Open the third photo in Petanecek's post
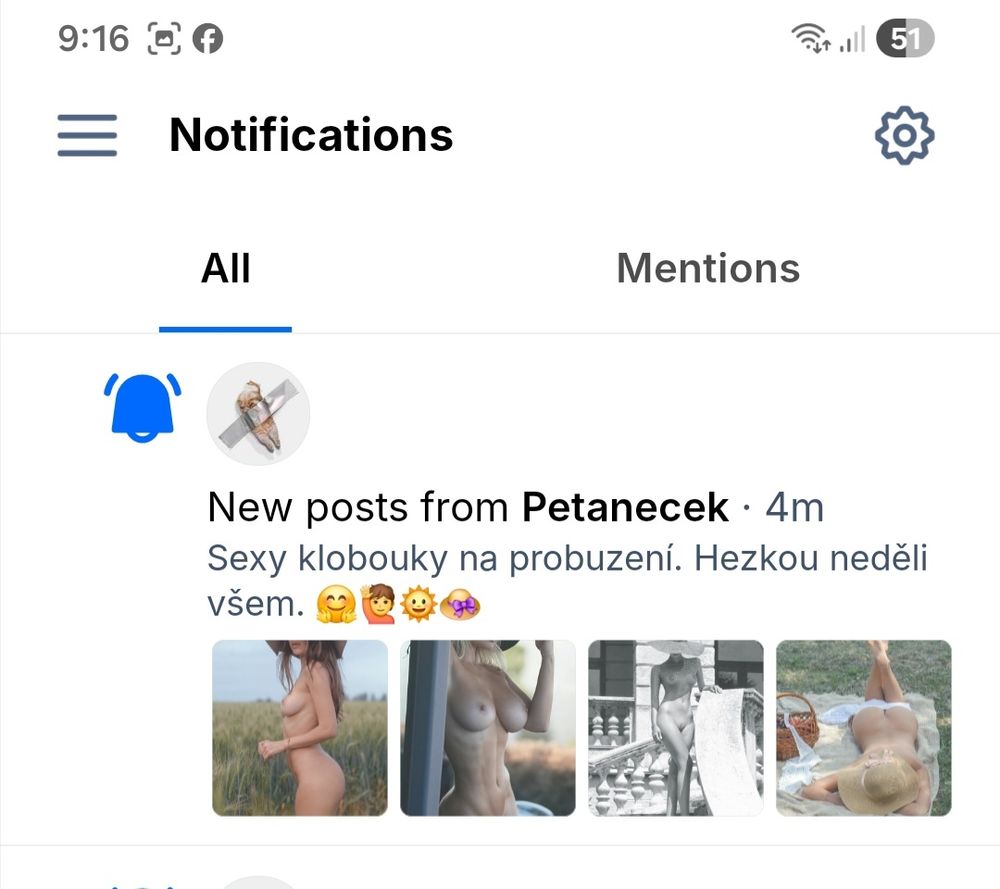 pyautogui.click(x=676, y=728)
